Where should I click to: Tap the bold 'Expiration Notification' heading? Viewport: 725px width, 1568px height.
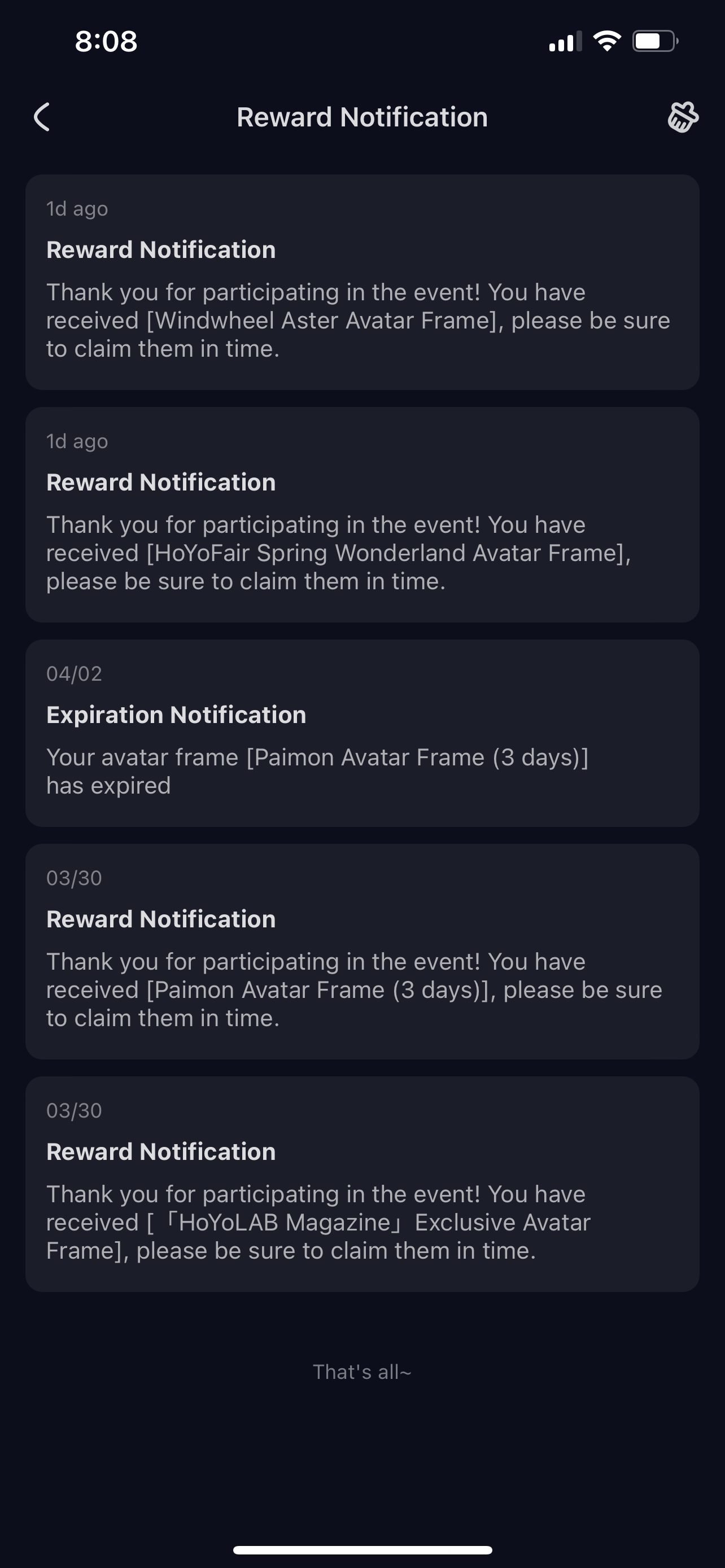(x=176, y=715)
